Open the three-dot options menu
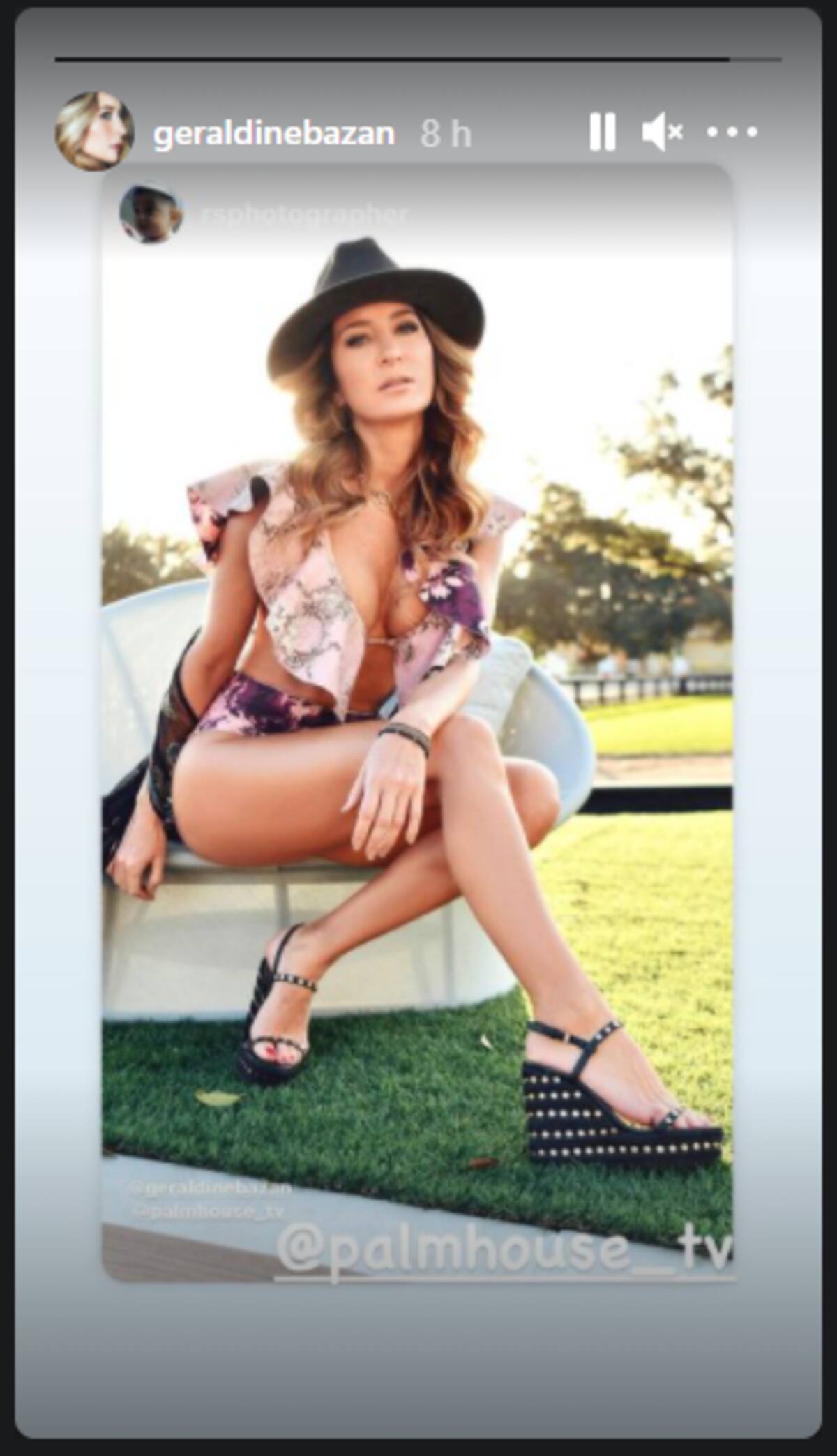837x1456 pixels. (x=732, y=132)
